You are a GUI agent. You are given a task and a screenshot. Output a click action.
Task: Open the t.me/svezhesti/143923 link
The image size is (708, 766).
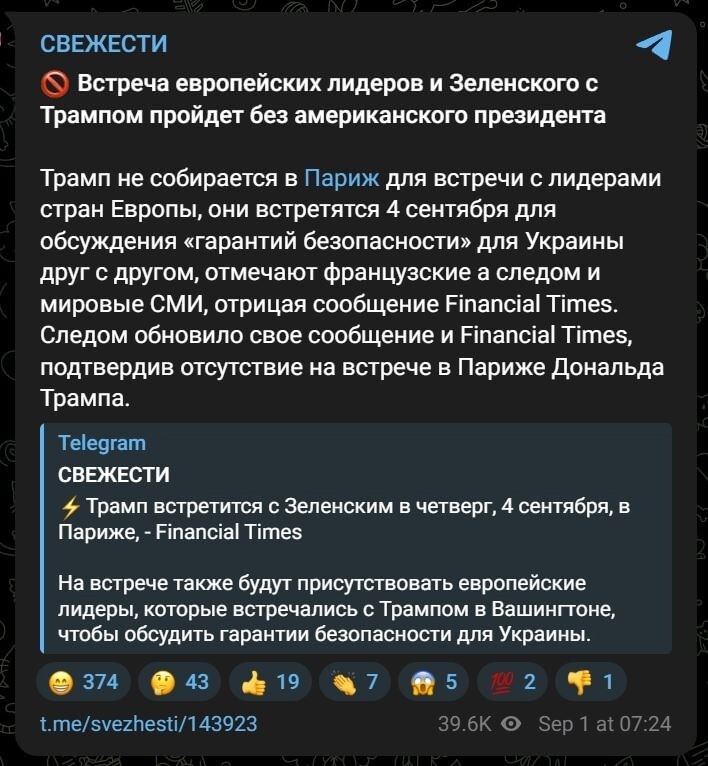pyautogui.click(x=148, y=723)
